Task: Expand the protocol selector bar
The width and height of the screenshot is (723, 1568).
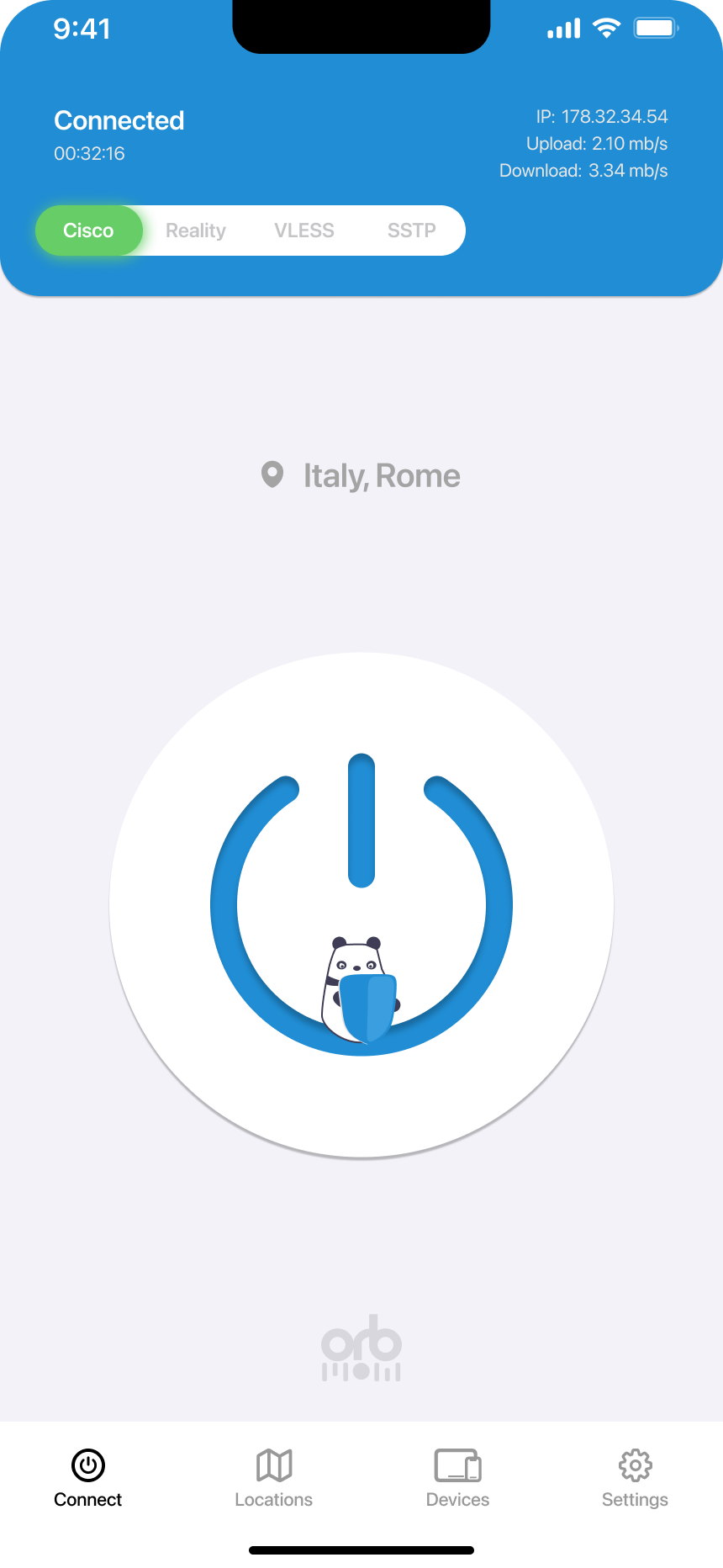Action: [x=251, y=230]
